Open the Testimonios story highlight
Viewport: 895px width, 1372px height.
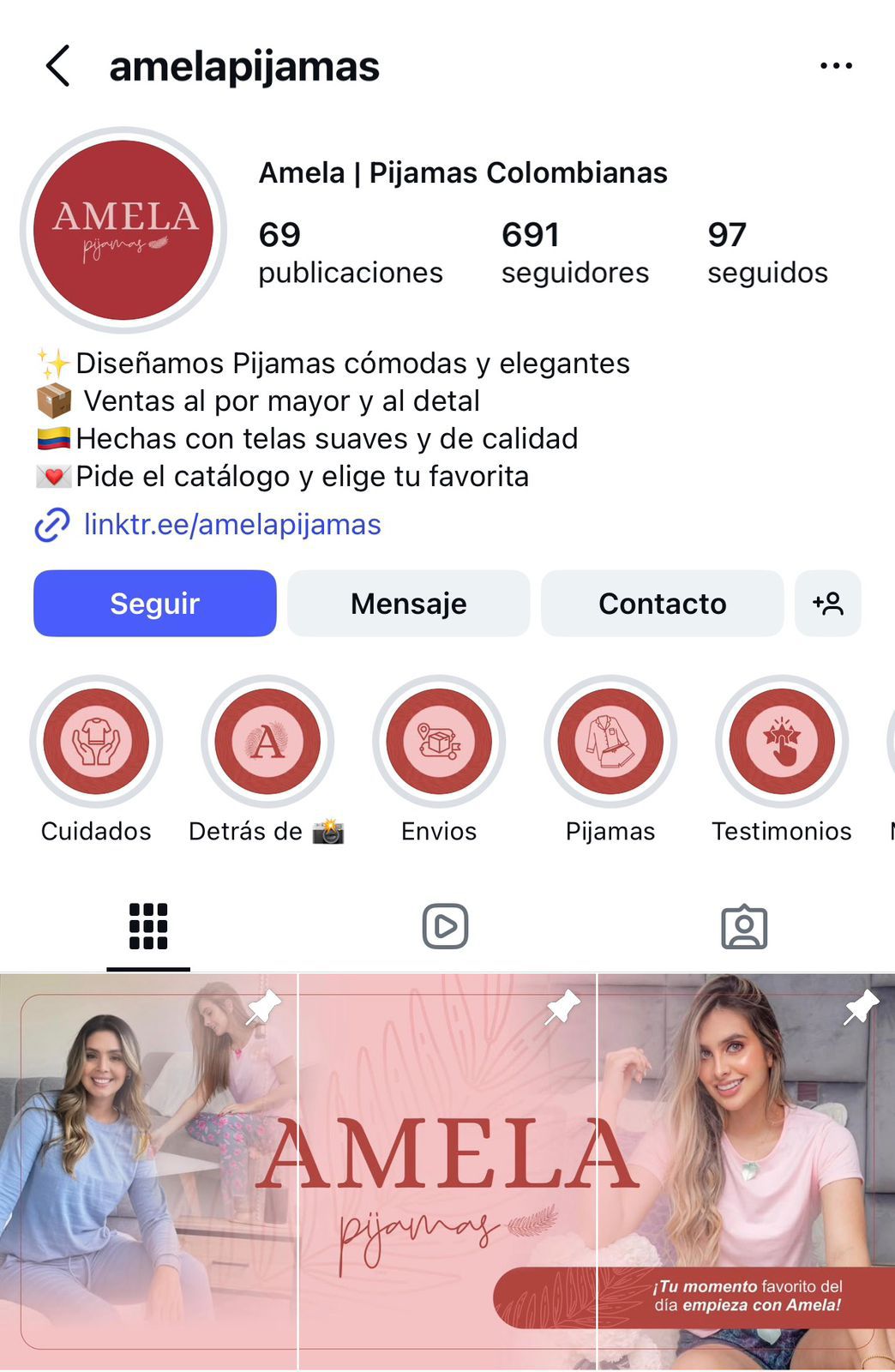click(782, 742)
